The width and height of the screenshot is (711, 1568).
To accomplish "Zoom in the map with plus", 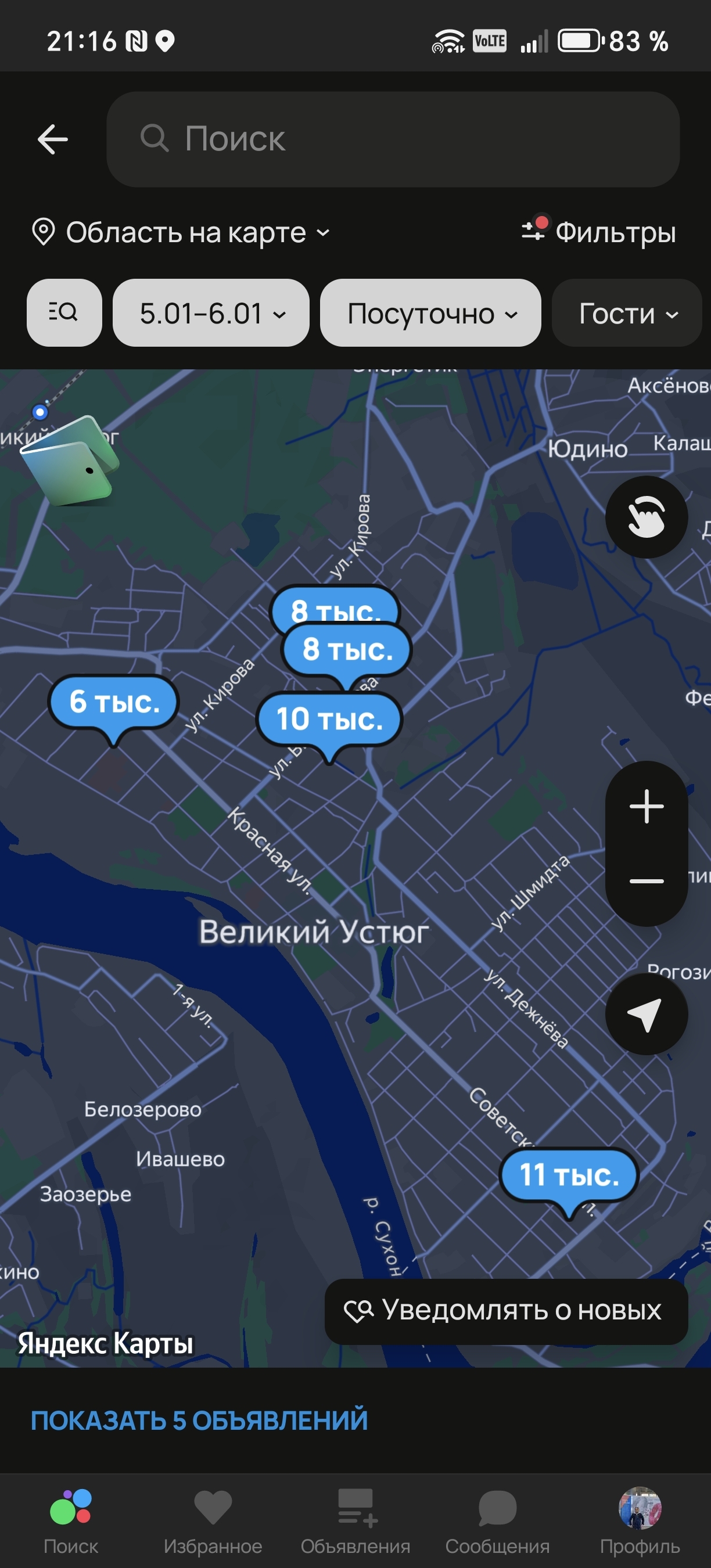I will point(647,806).
